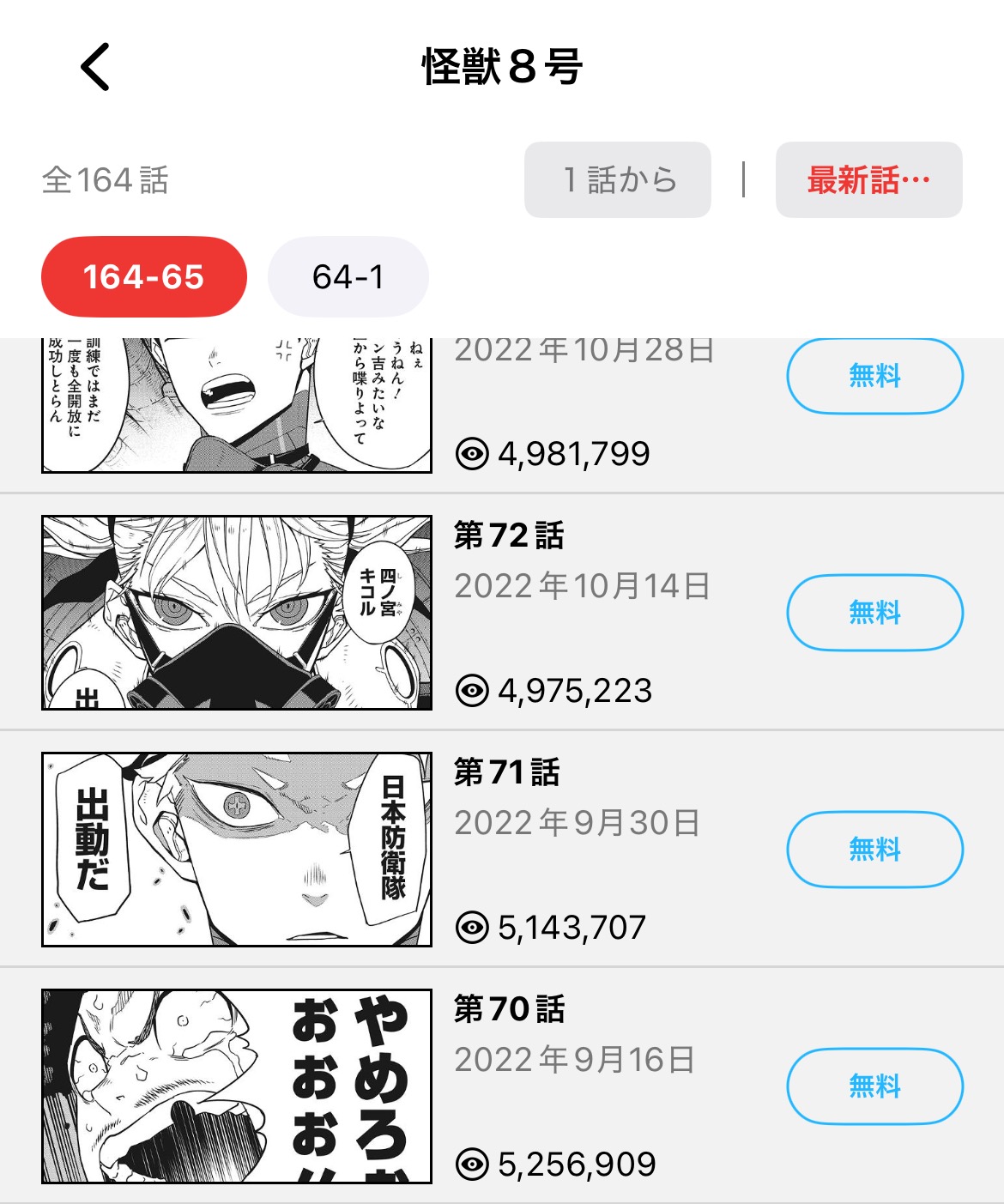Viewport: 1004px width, 1204px height.
Task: Read 第72話 free via its 無料 button
Action: tap(874, 613)
